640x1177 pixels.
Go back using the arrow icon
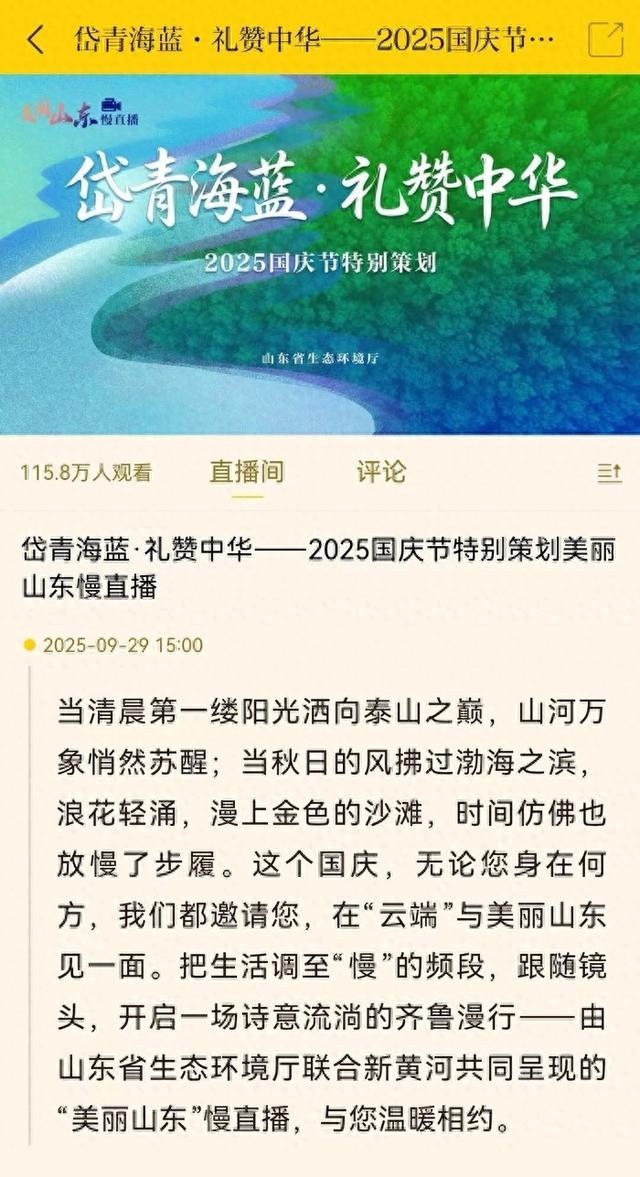(x=36, y=40)
